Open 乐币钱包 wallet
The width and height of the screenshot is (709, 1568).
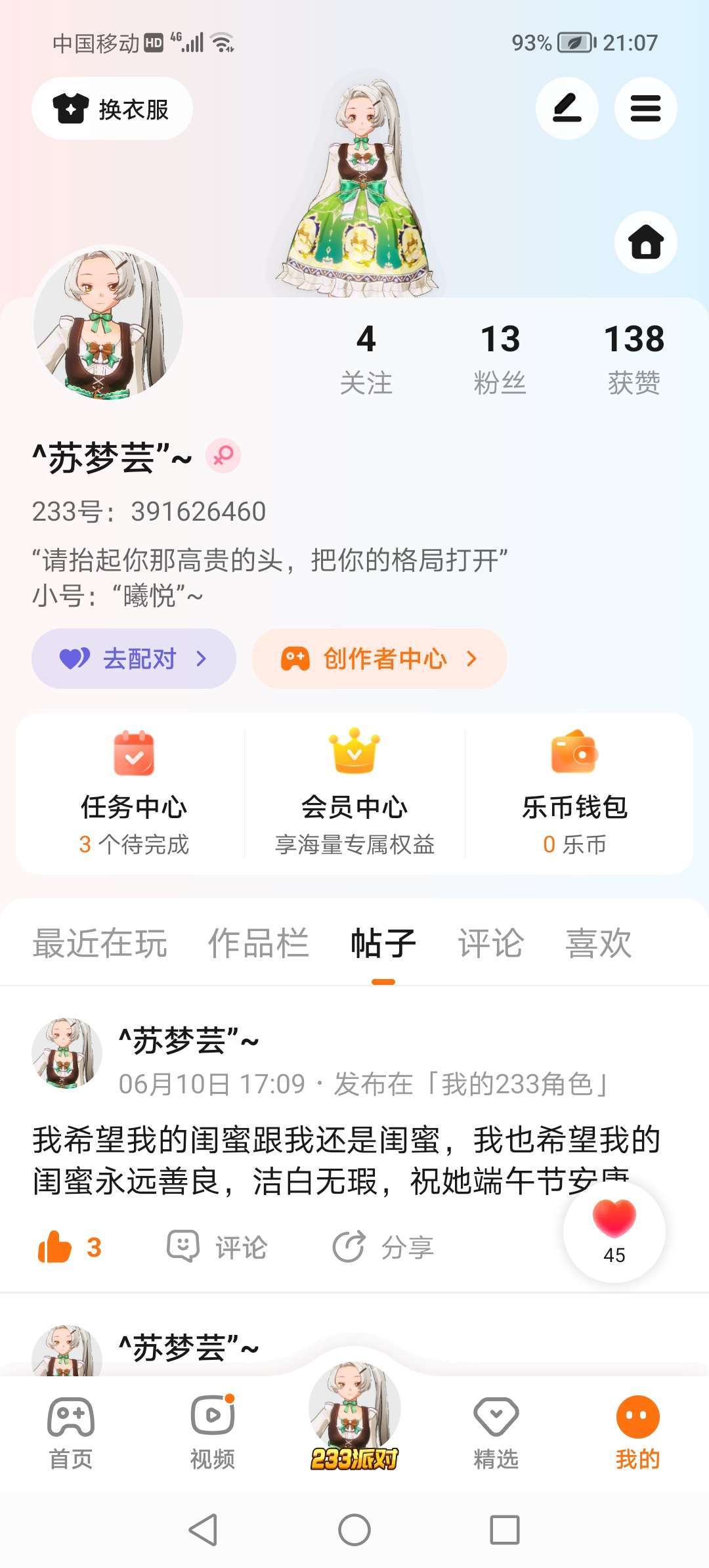coord(575,793)
